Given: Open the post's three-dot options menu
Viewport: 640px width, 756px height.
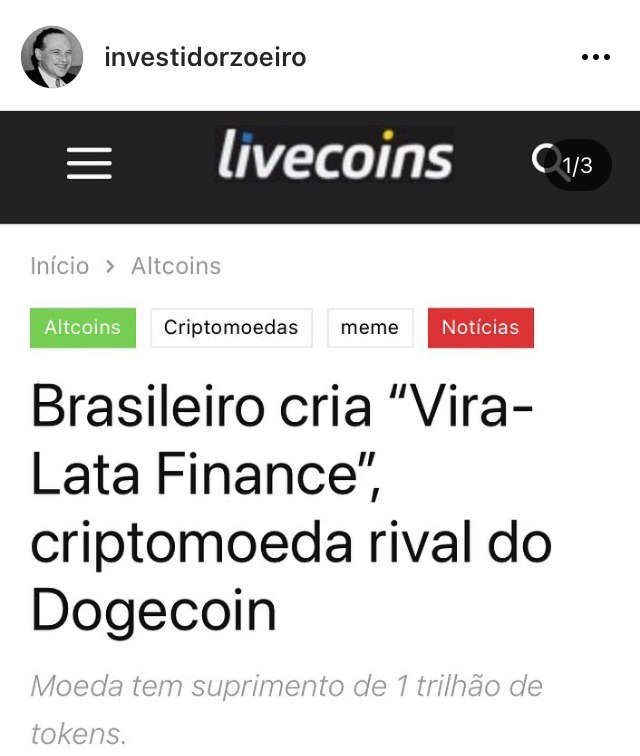Looking at the screenshot, I should [x=595, y=57].
